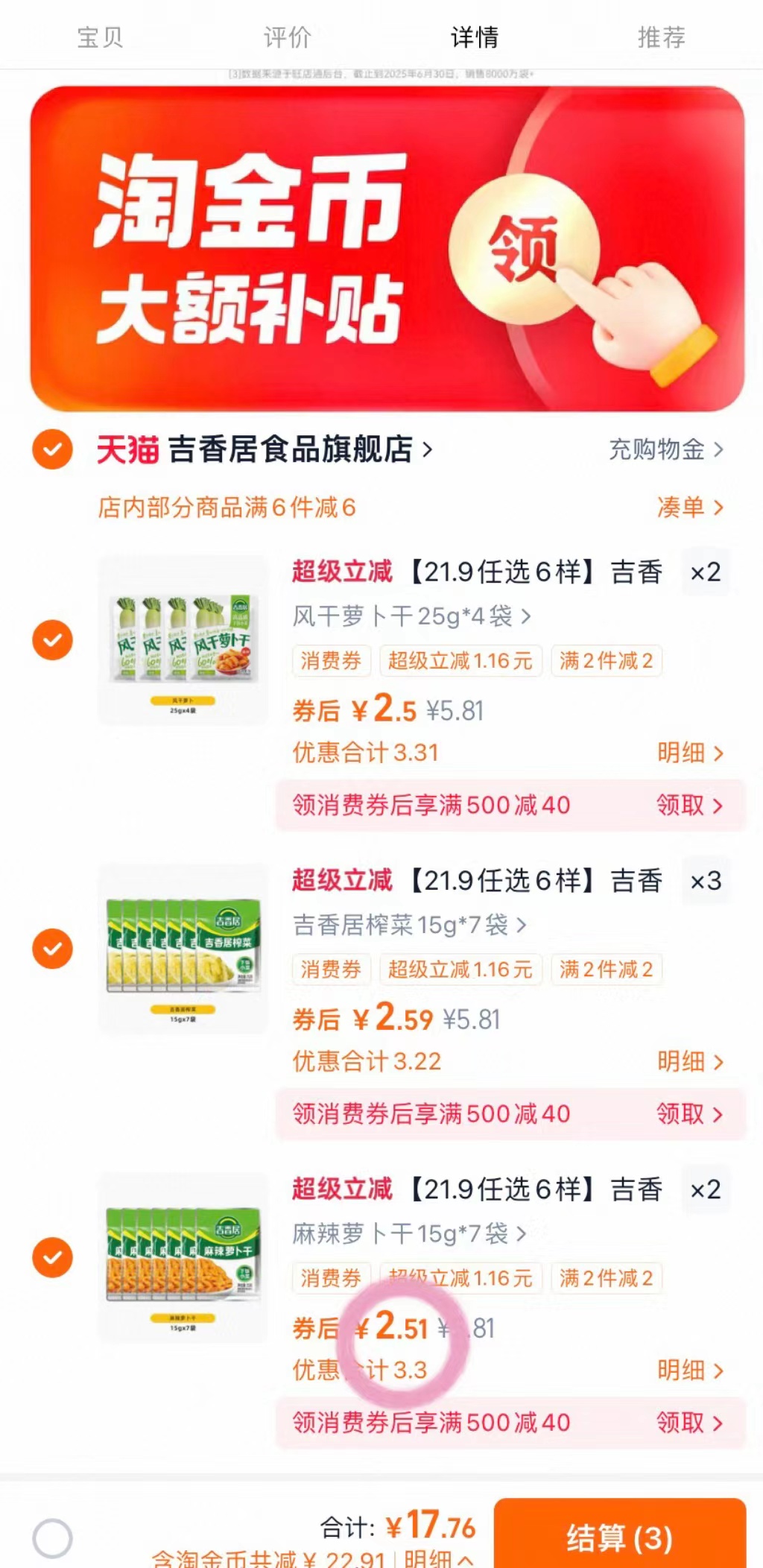Tap the 满2件减2 tag on the third item
The image size is (763, 1568).
pos(607,1278)
